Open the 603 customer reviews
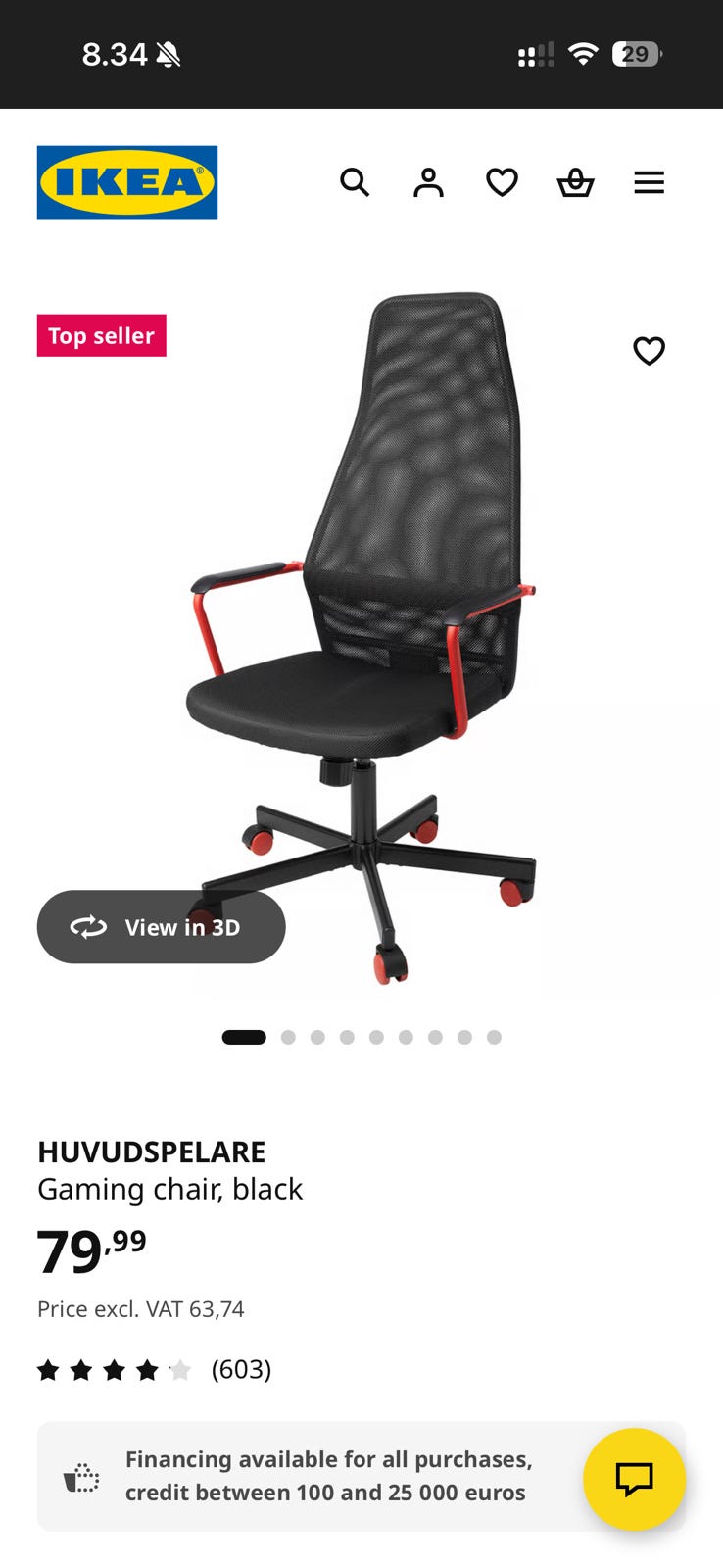 [241, 1369]
